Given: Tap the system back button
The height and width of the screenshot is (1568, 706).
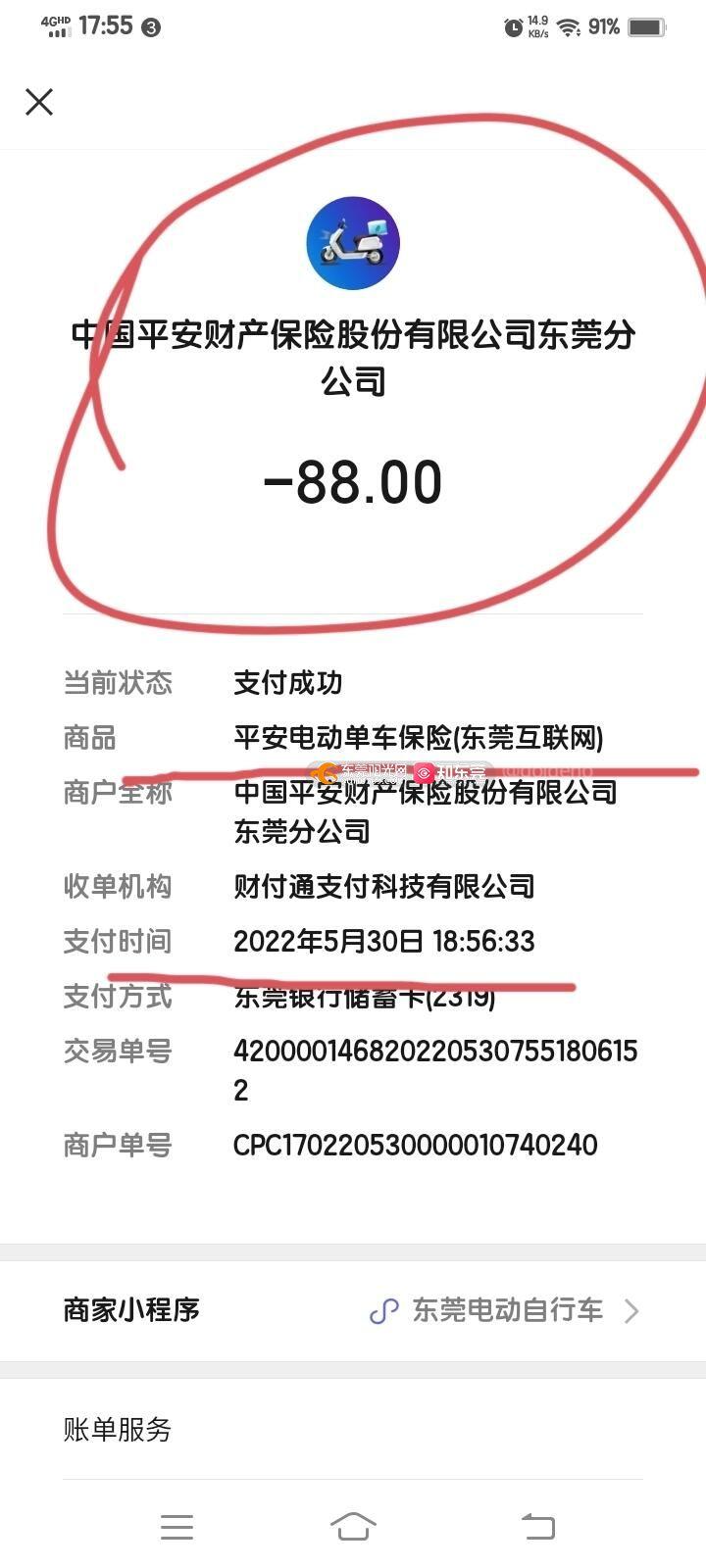Looking at the screenshot, I should pos(537,1526).
